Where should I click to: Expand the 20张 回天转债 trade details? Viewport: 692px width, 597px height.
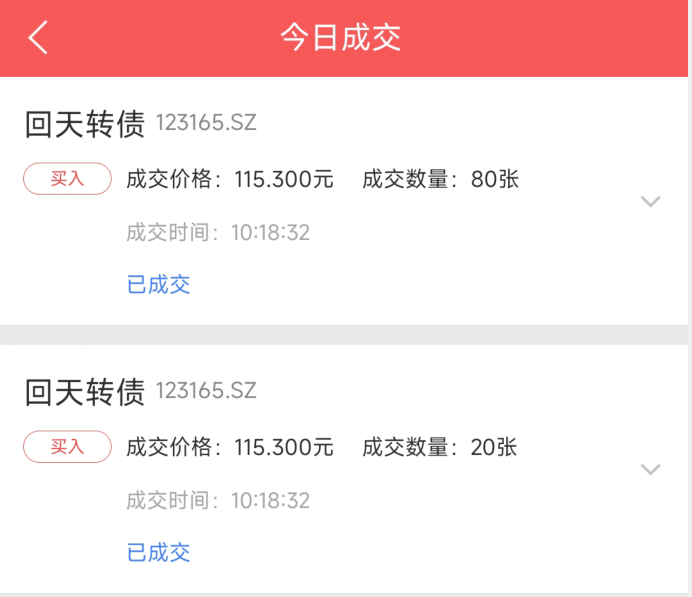[650, 469]
